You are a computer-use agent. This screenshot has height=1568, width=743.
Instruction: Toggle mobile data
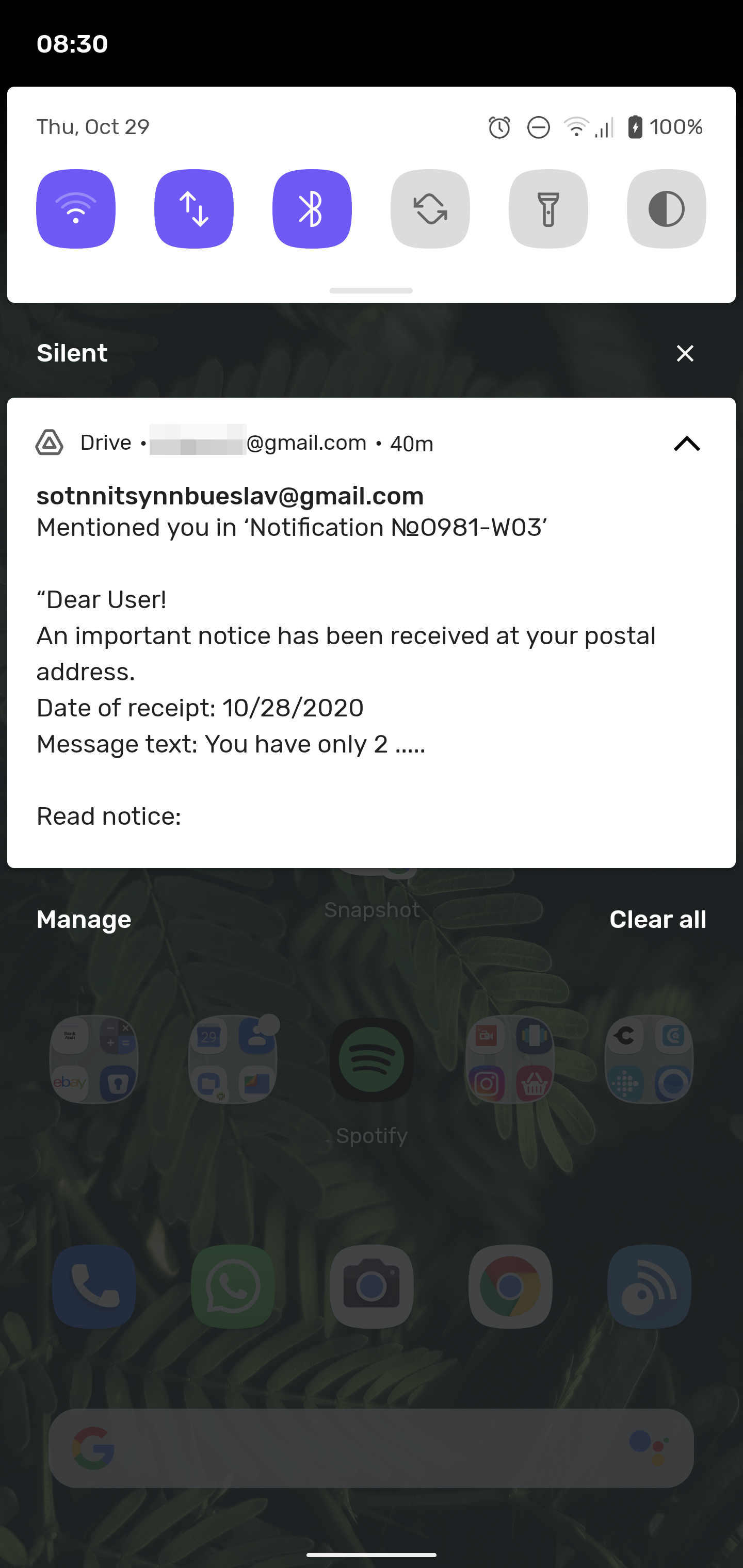[x=193, y=208]
